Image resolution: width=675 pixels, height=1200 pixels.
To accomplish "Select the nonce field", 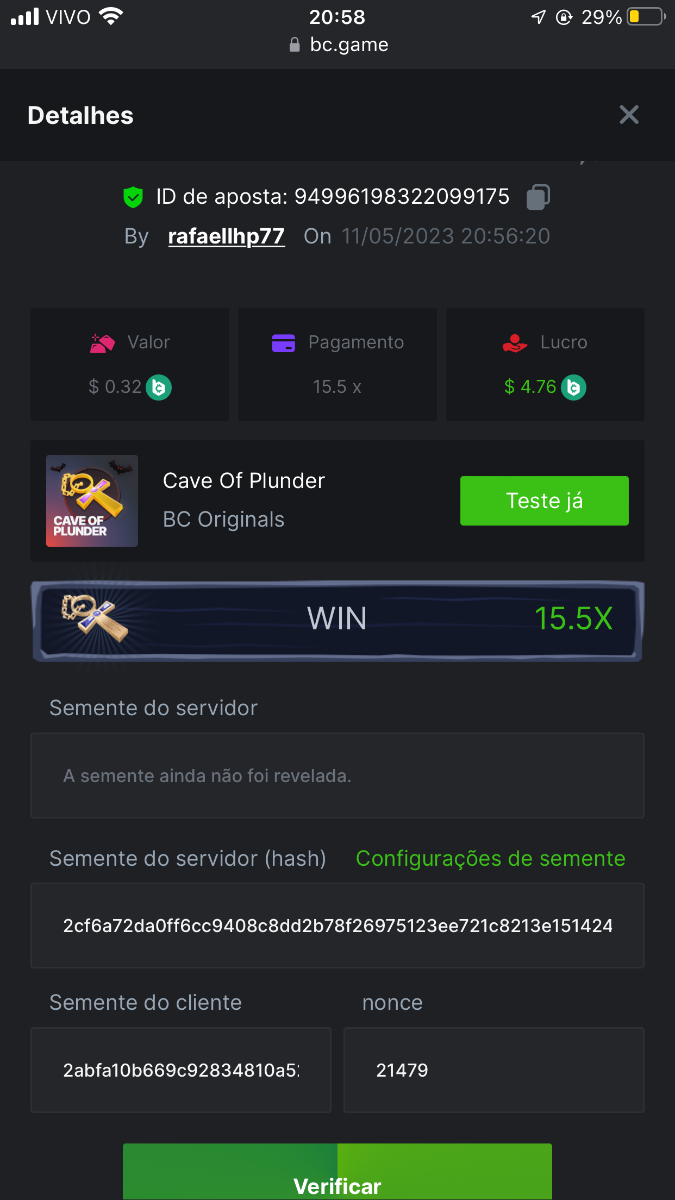I will (493, 1070).
